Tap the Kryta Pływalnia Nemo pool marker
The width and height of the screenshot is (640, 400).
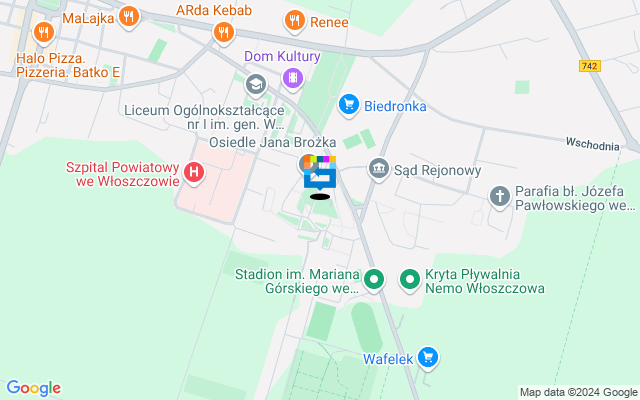point(410,281)
